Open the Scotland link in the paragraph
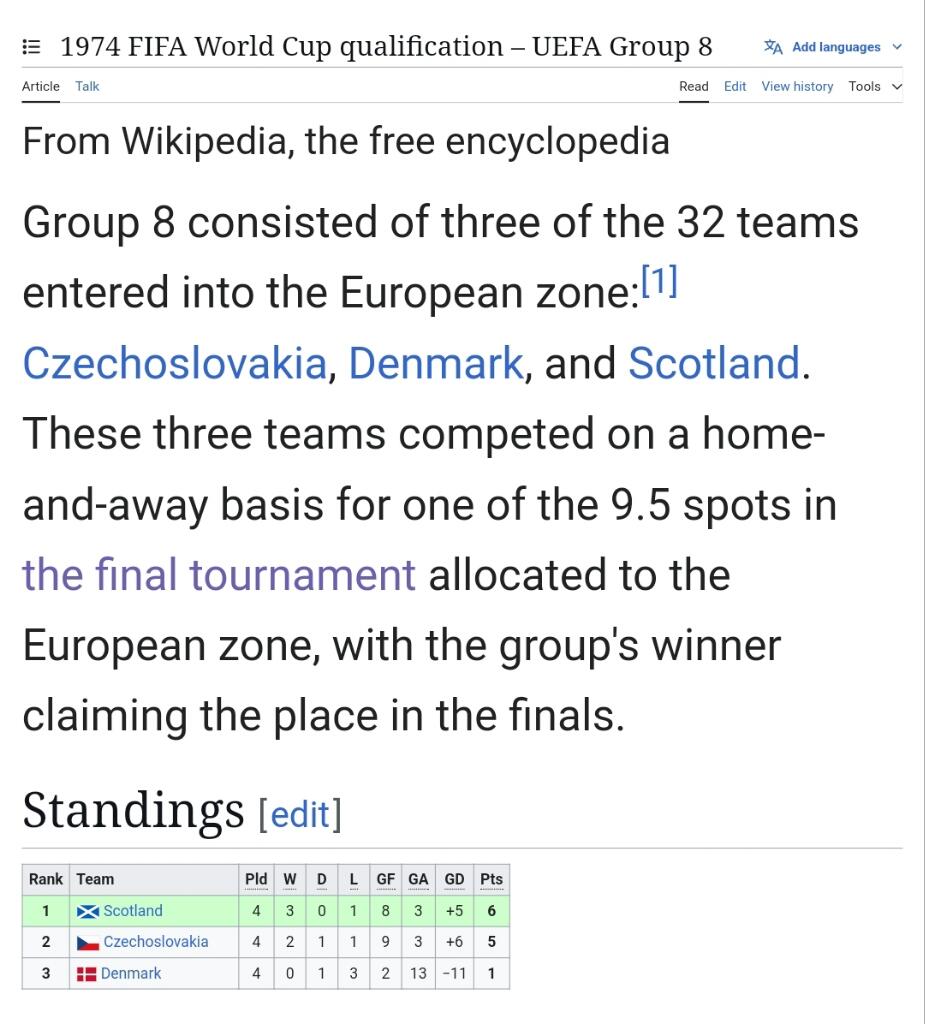 pos(714,363)
